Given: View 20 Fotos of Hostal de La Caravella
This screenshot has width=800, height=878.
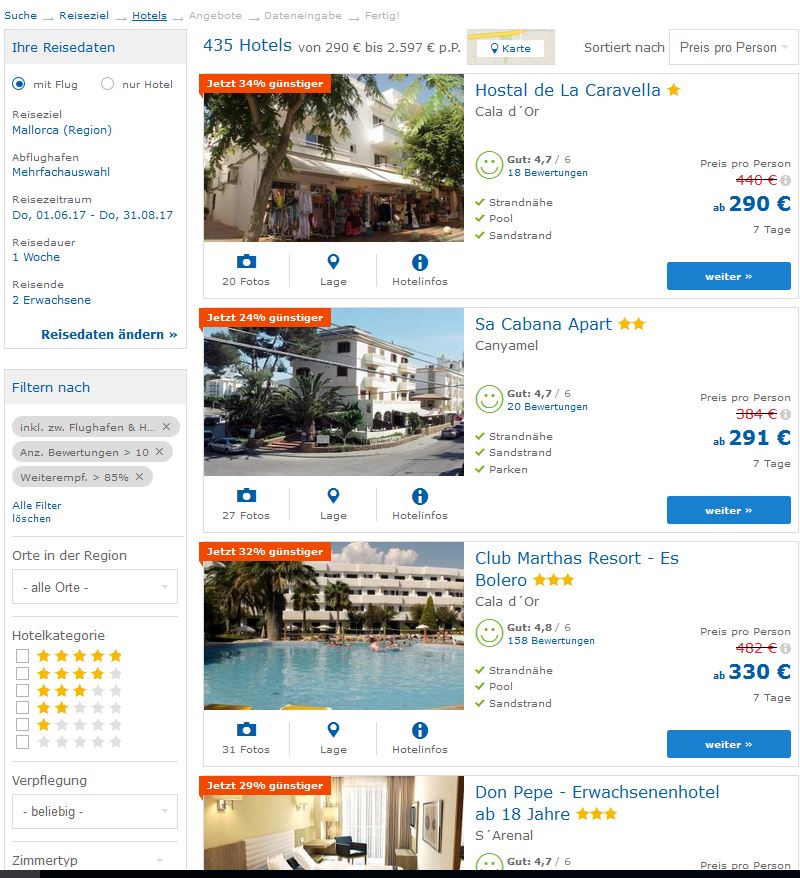Looking at the screenshot, I should tap(246, 270).
